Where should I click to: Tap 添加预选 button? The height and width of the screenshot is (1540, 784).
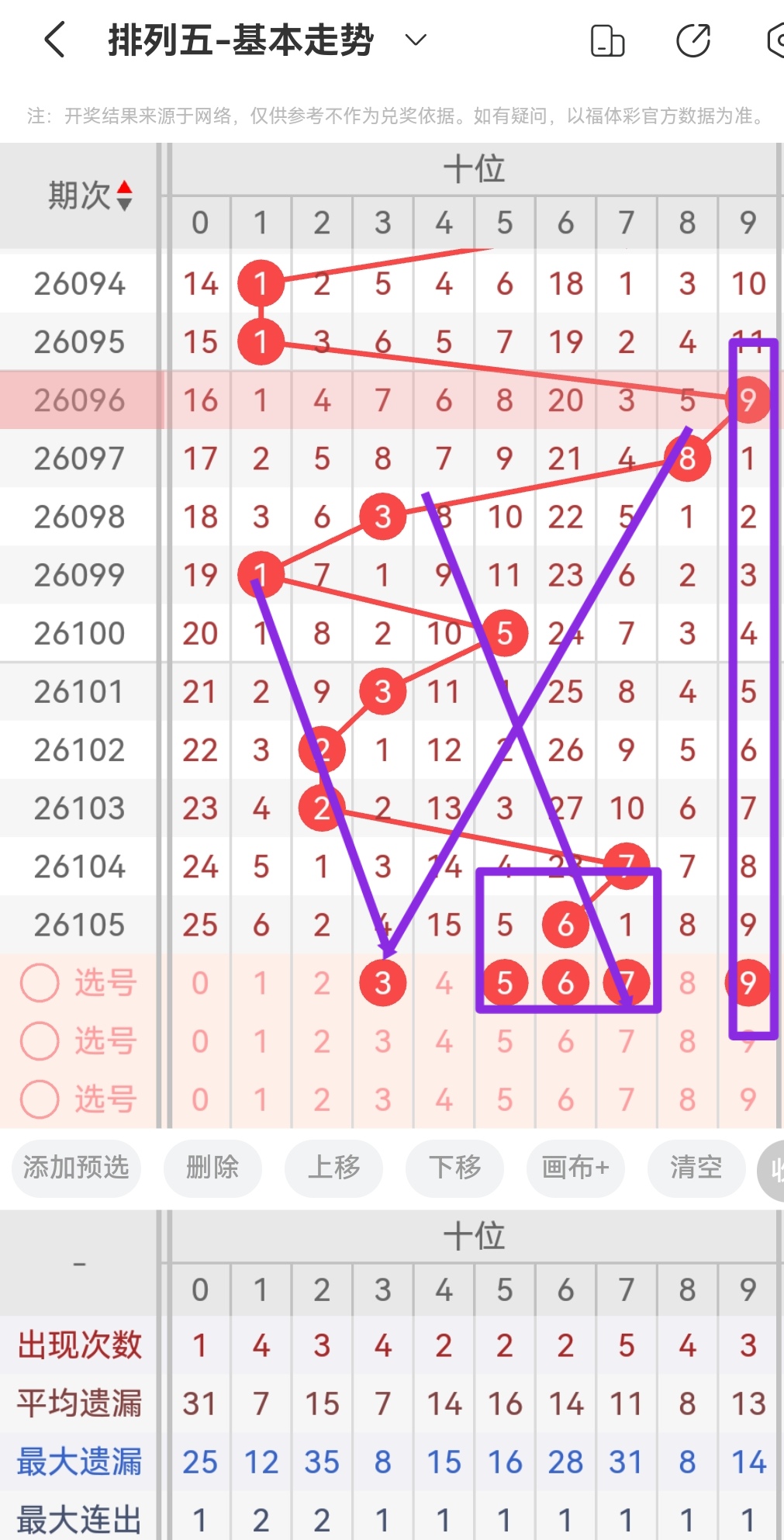click(x=76, y=1167)
